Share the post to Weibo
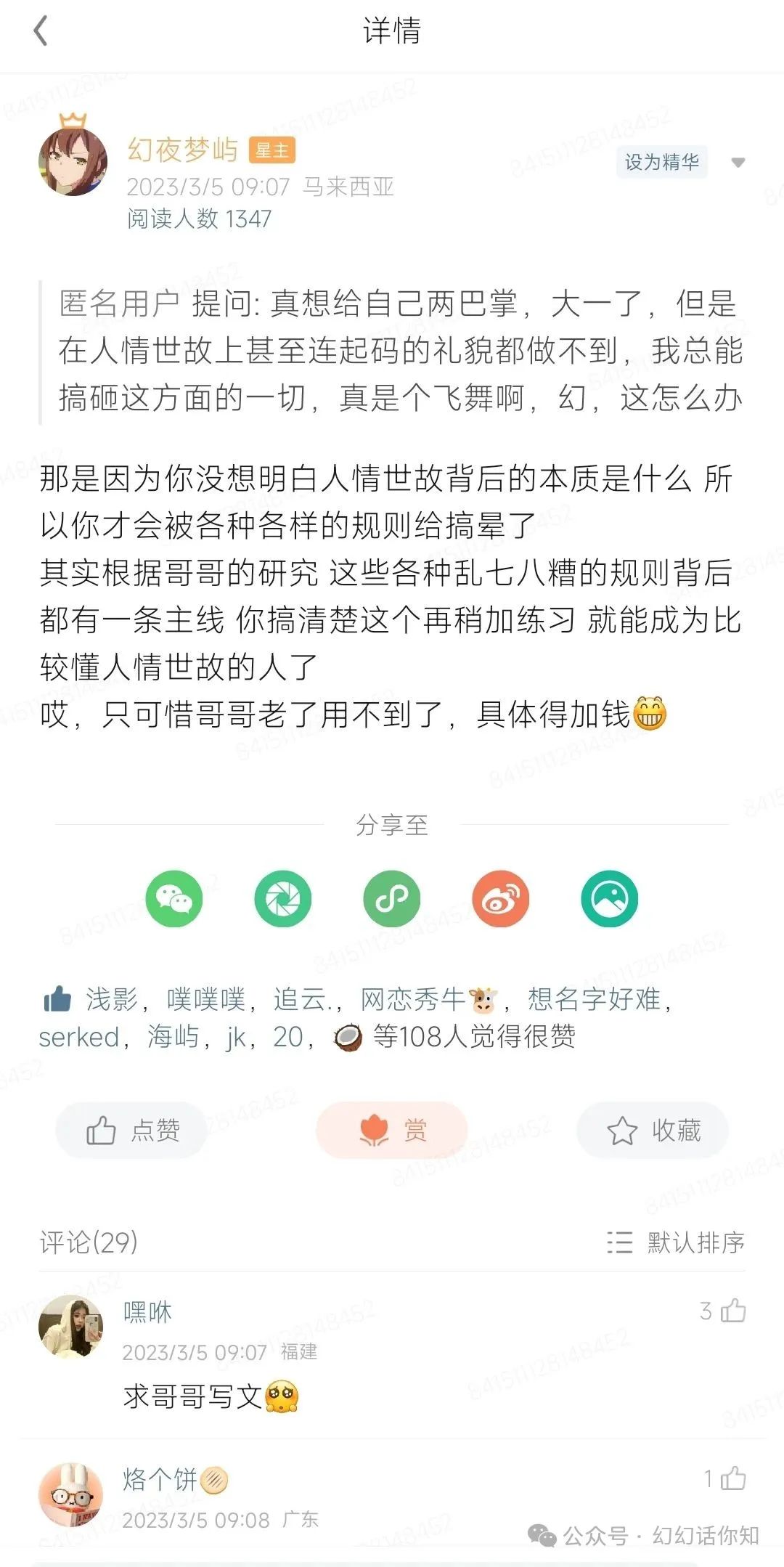 click(x=501, y=898)
